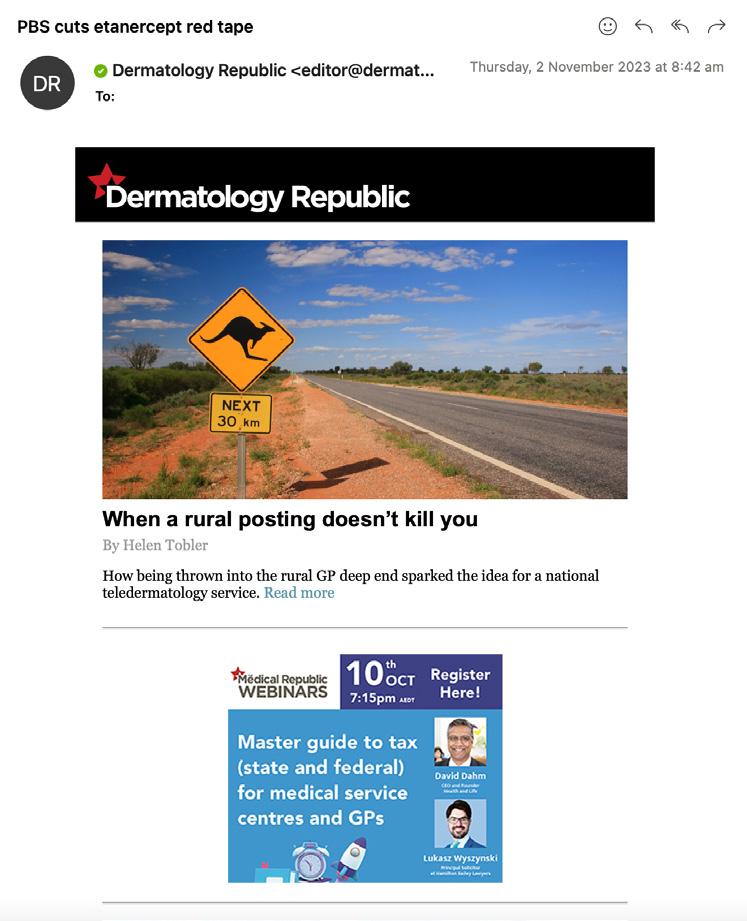This screenshot has width=747, height=921.
Task: Open the kangaroo road sign article image
Action: point(364,369)
